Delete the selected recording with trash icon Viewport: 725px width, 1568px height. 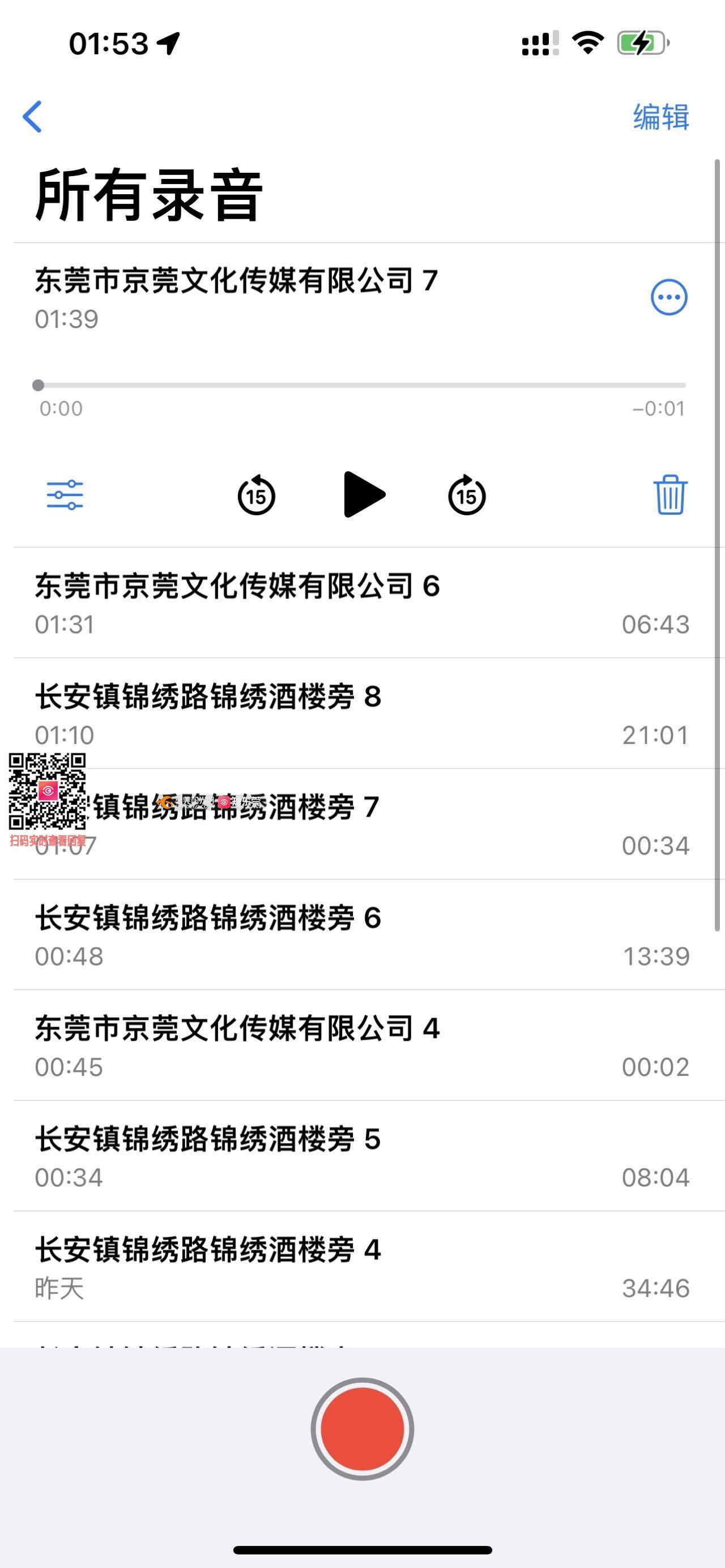(x=669, y=495)
